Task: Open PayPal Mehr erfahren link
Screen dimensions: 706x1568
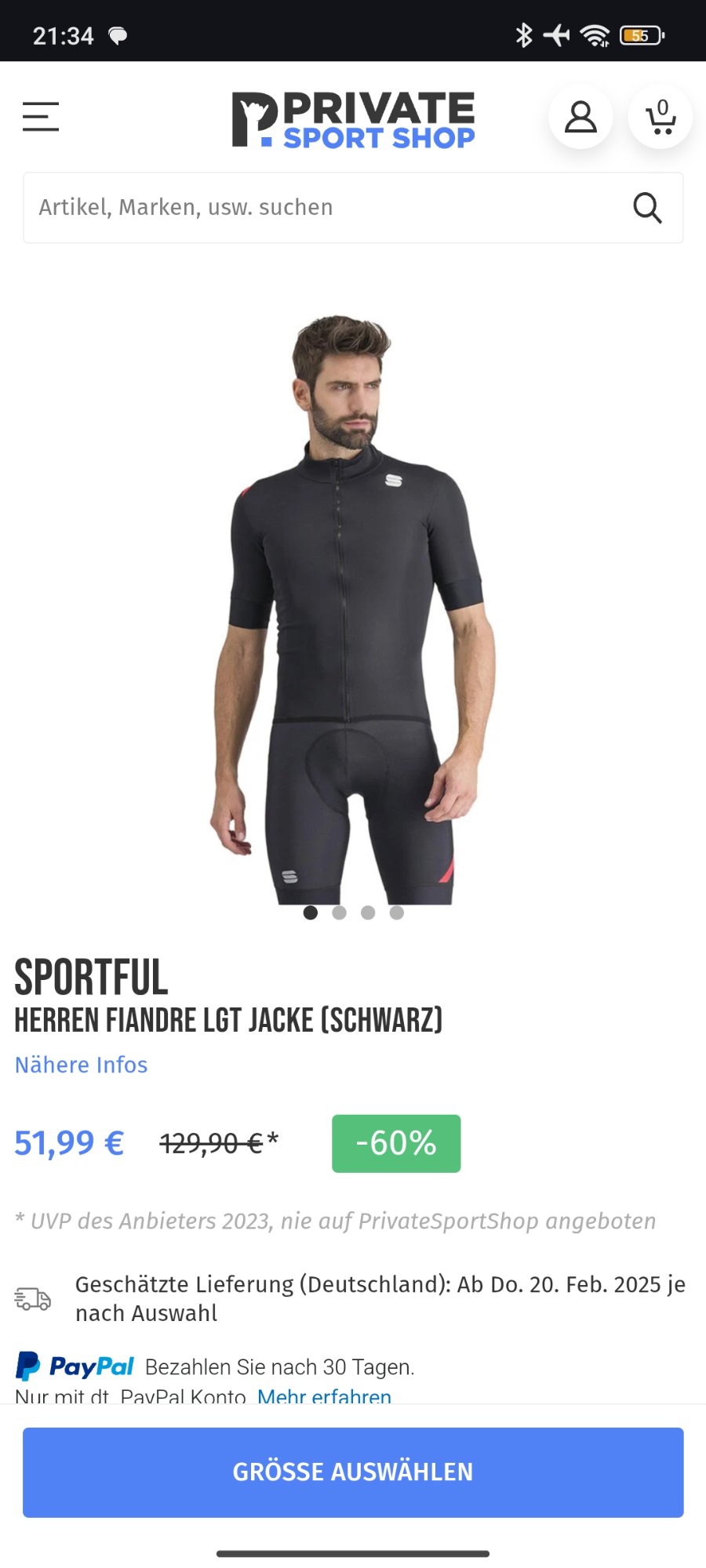Action: click(324, 1396)
